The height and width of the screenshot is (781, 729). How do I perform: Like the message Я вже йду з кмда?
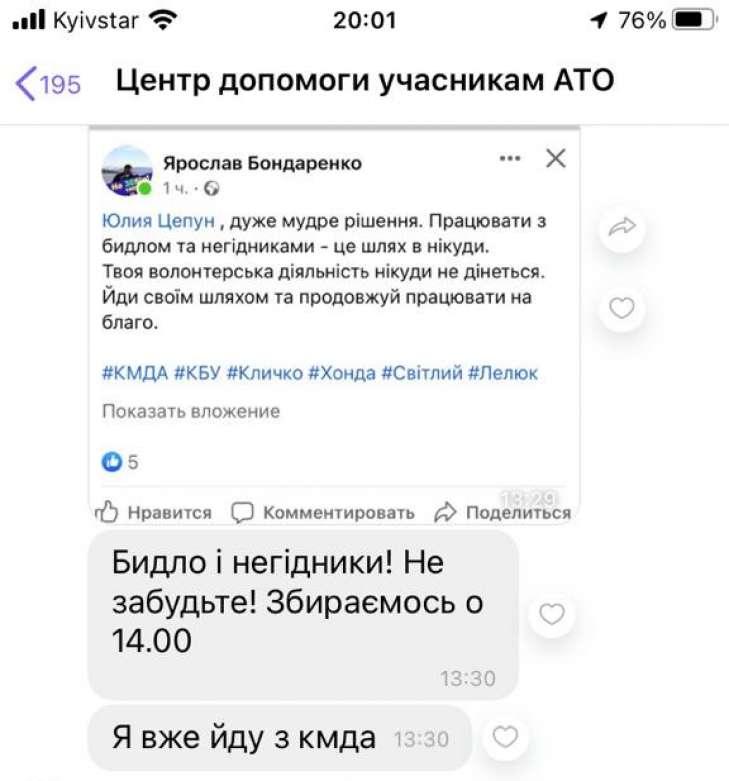click(x=506, y=738)
